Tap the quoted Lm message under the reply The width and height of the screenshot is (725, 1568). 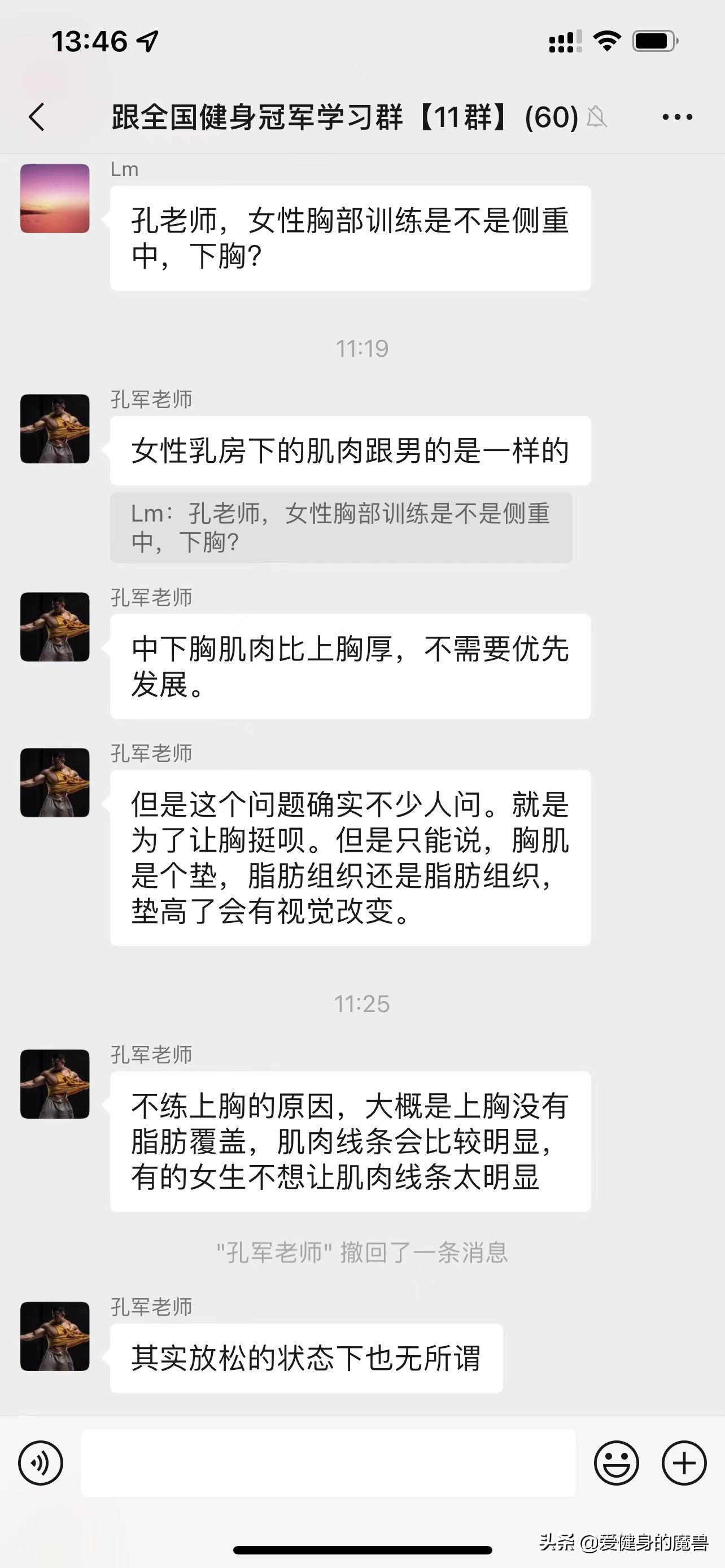point(341,527)
